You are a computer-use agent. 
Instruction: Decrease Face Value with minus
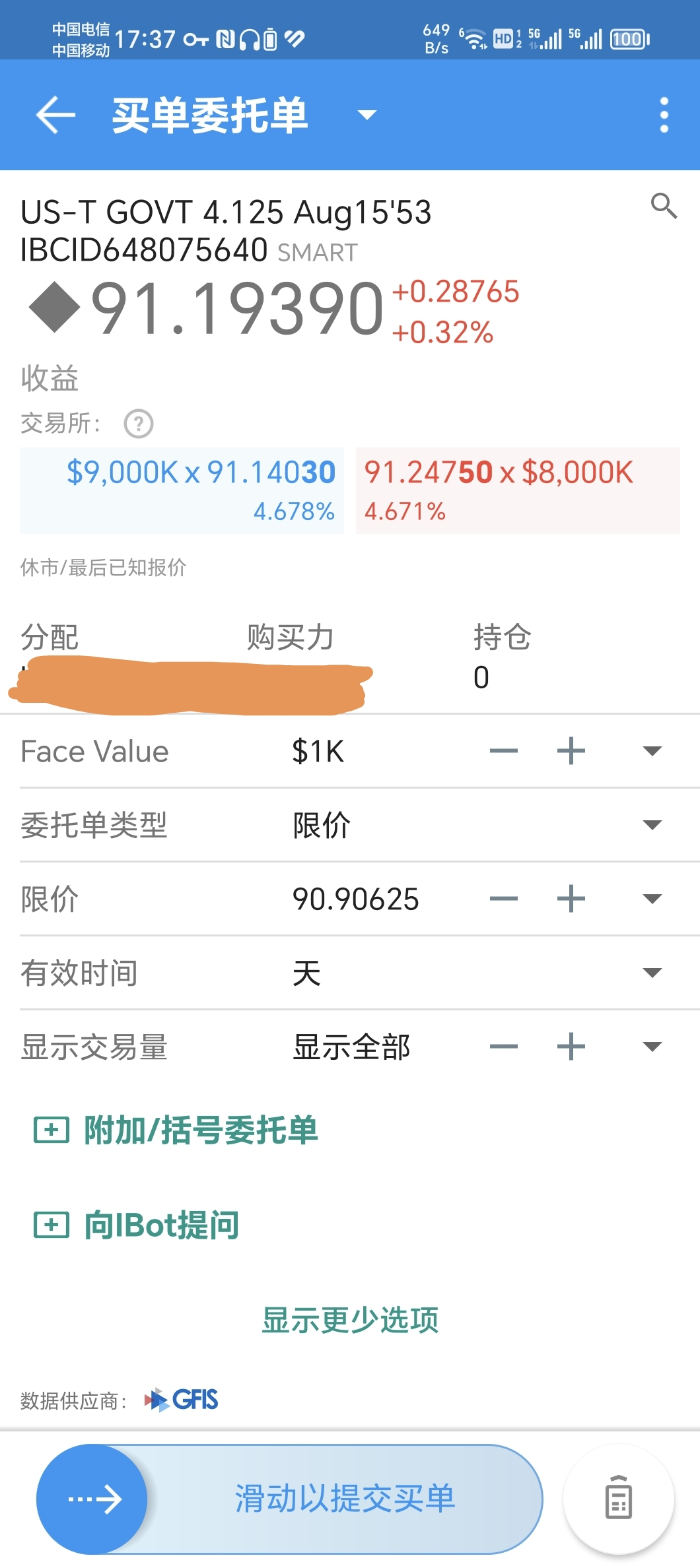[503, 751]
